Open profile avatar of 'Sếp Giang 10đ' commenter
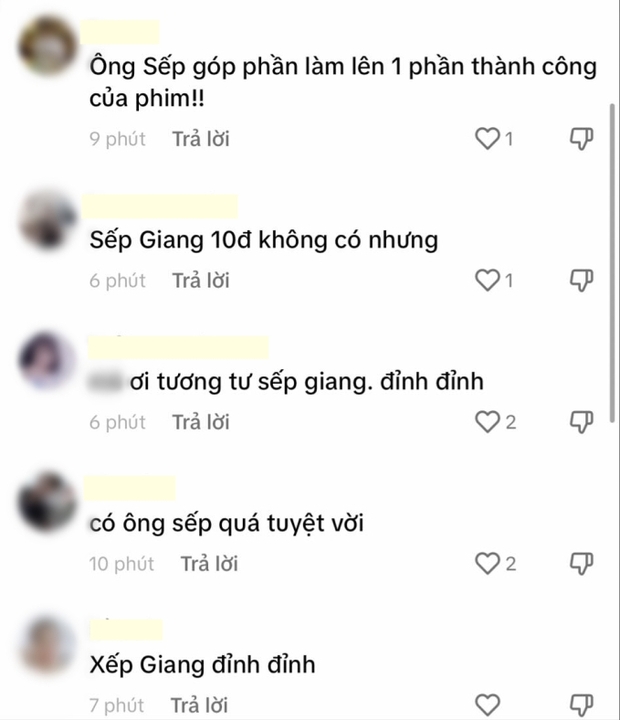The height and width of the screenshot is (720, 620). pyautogui.click(x=47, y=221)
